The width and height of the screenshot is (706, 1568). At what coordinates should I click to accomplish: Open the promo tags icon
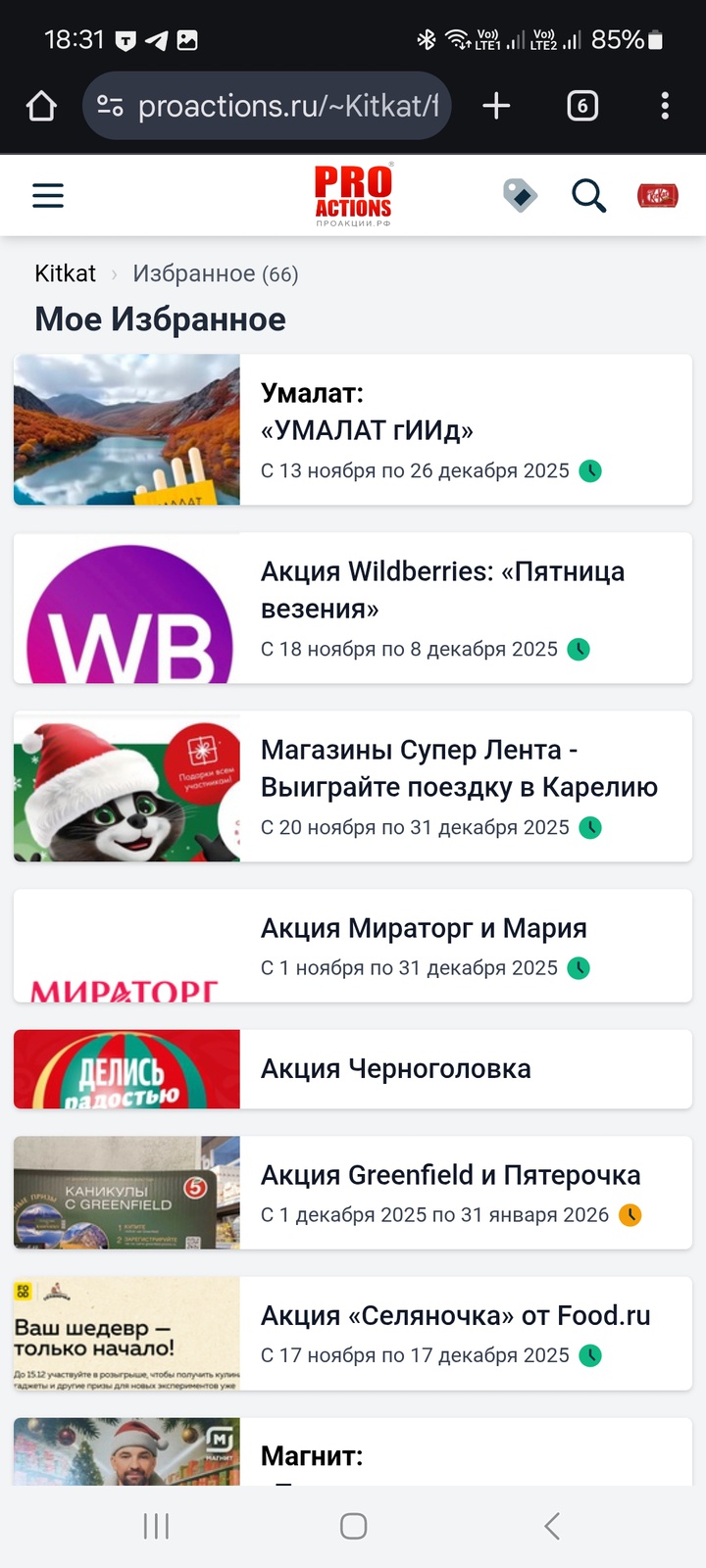click(520, 195)
